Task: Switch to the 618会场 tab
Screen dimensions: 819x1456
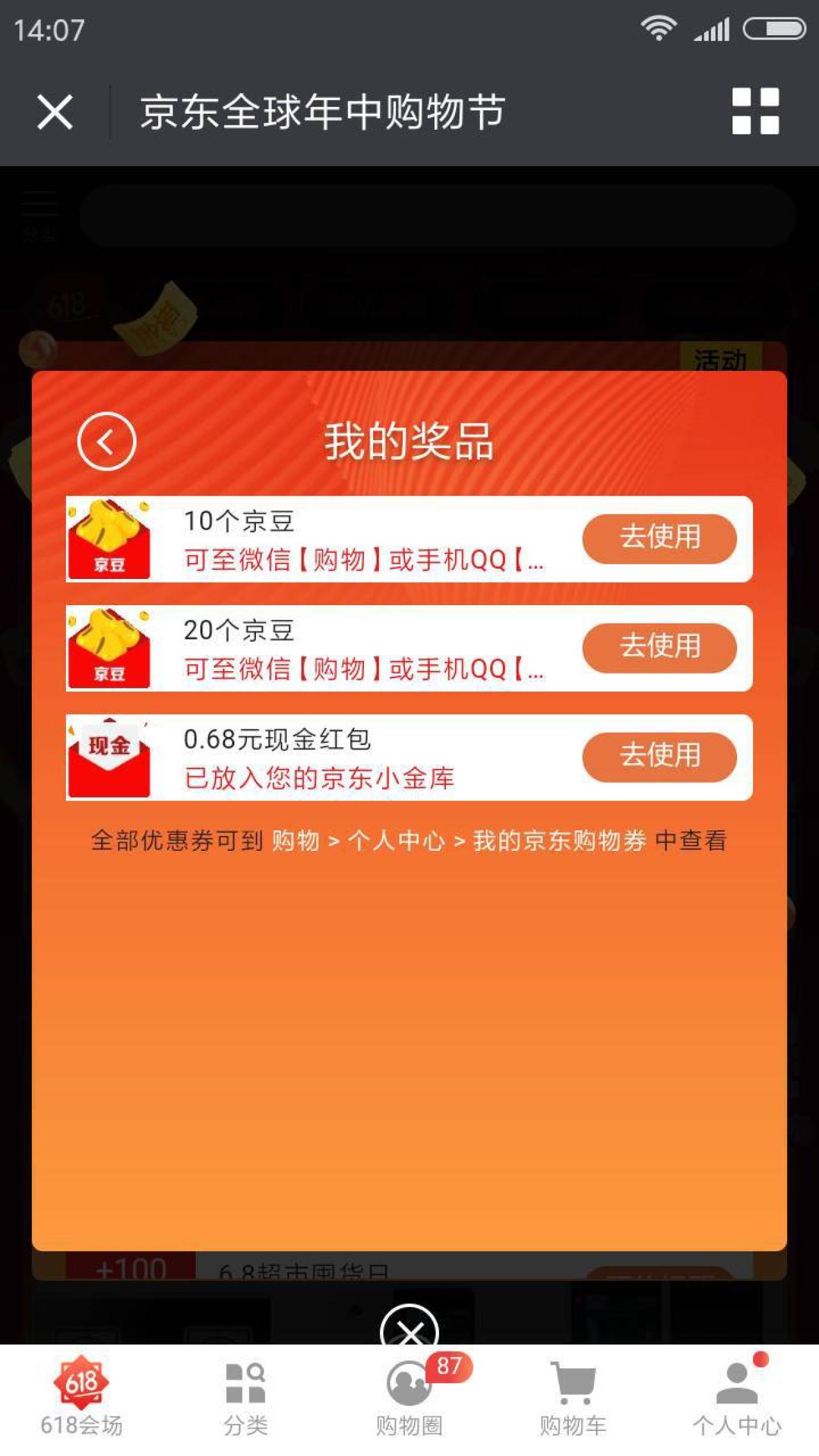Action: coord(81,1398)
